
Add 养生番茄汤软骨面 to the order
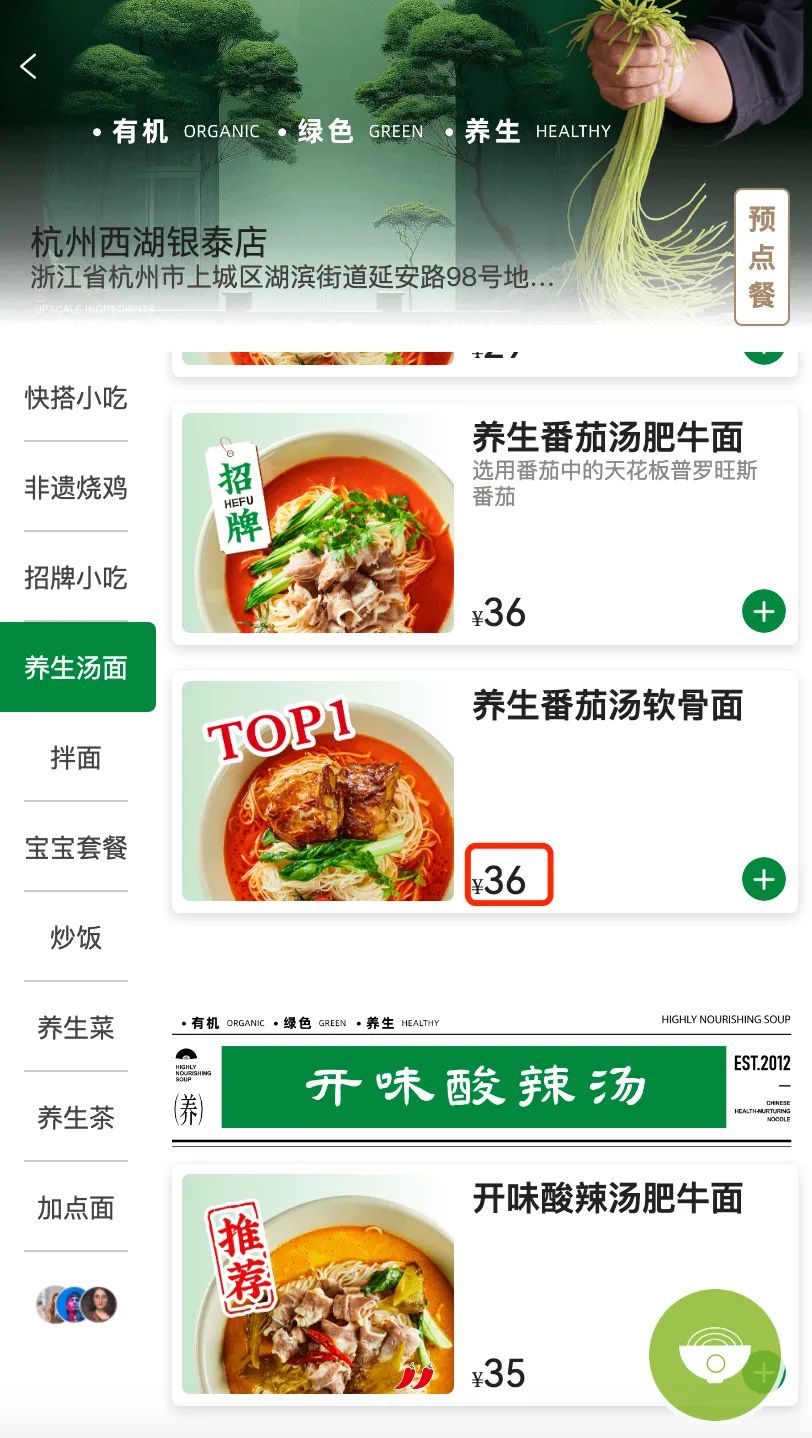tap(763, 879)
